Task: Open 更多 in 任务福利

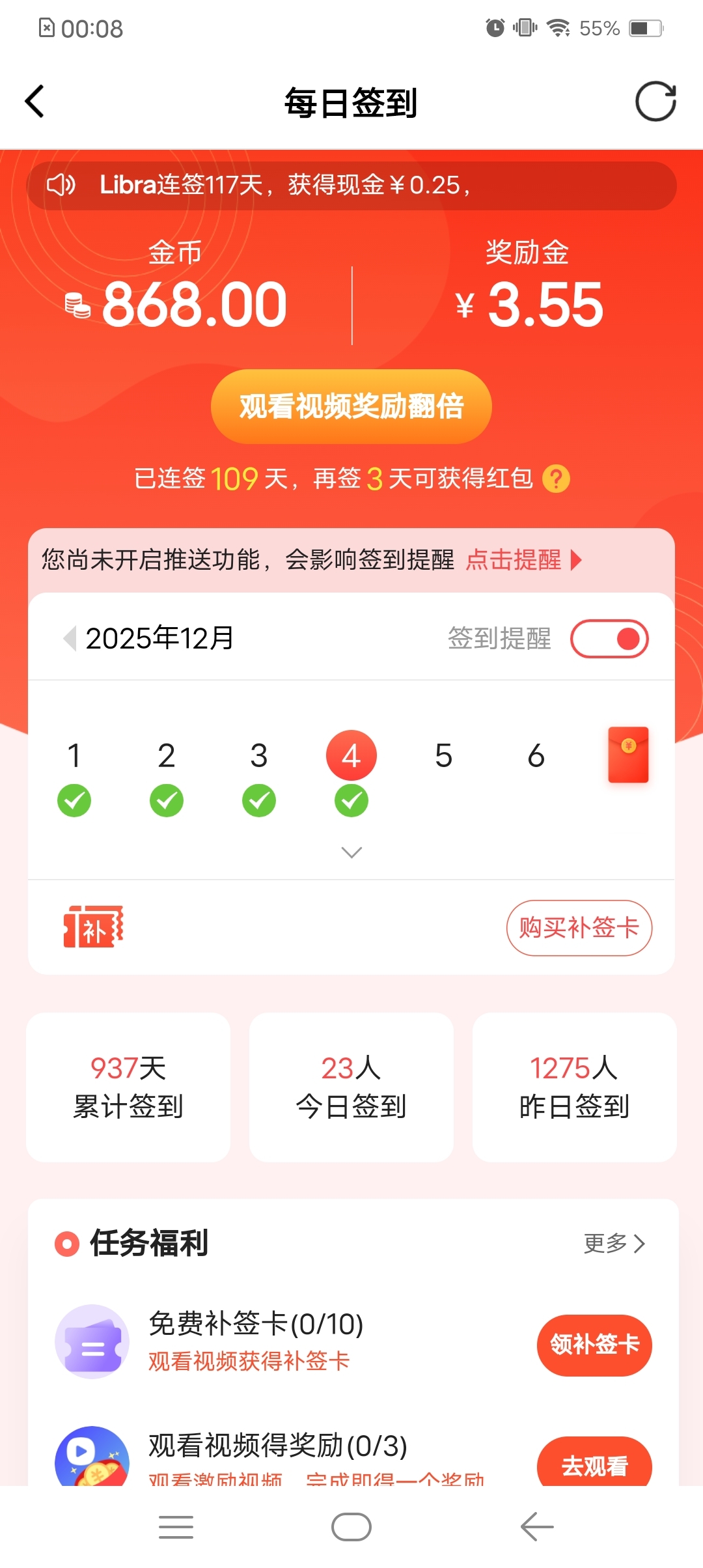Action: [614, 1243]
